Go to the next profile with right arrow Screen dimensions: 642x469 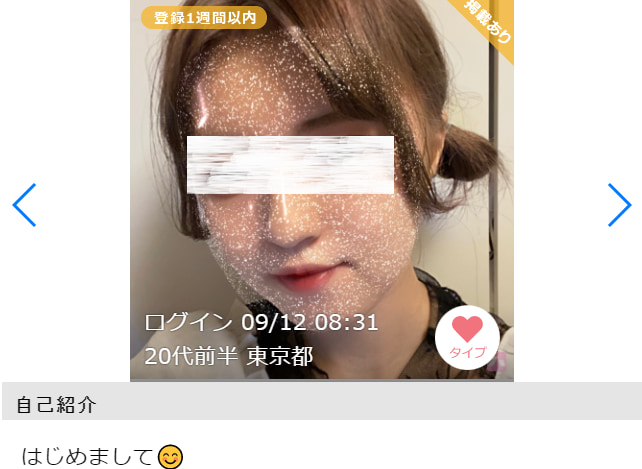(619, 205)
